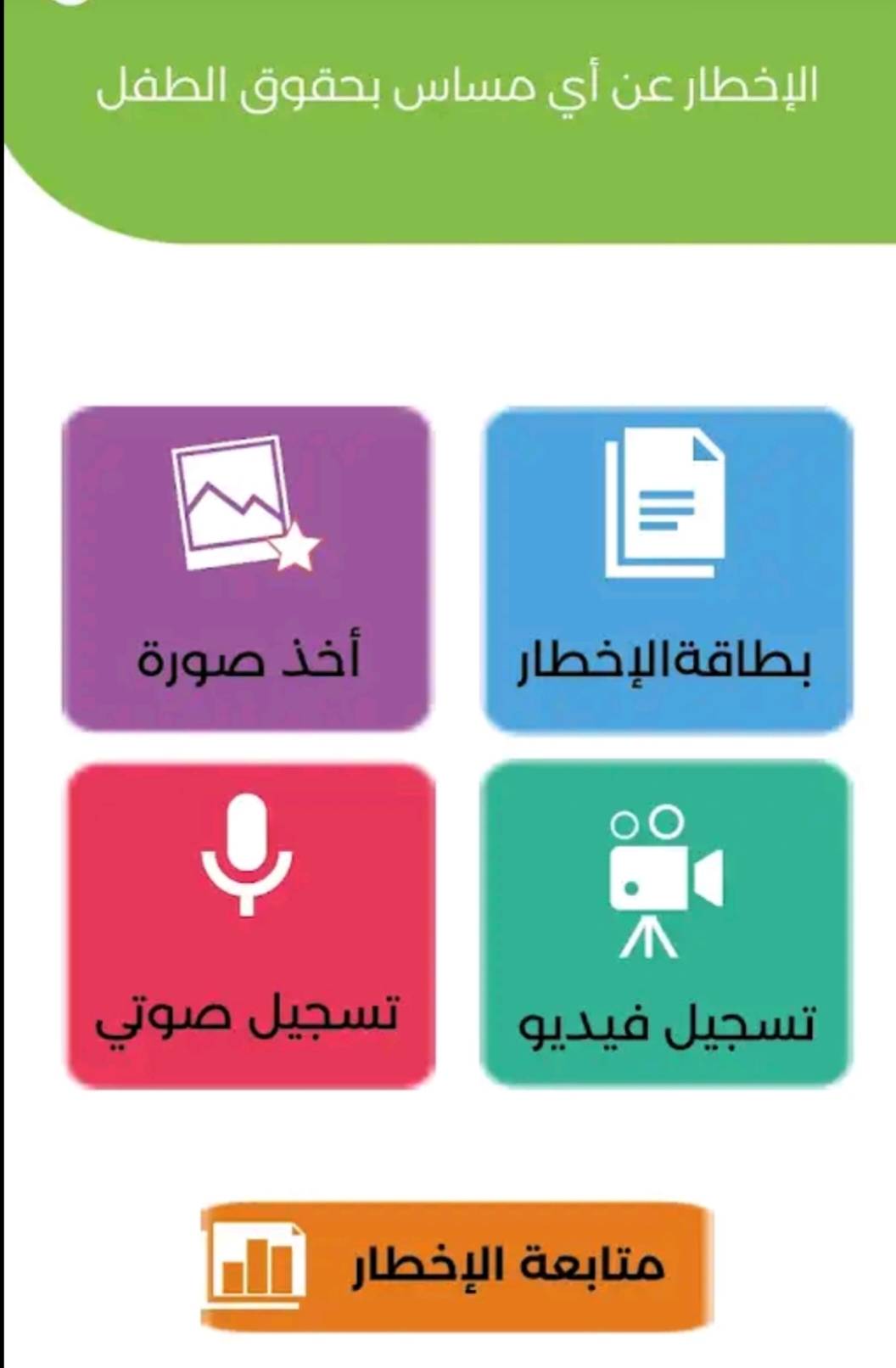Start تسجيل فيديو video recording

coord(665,923)
